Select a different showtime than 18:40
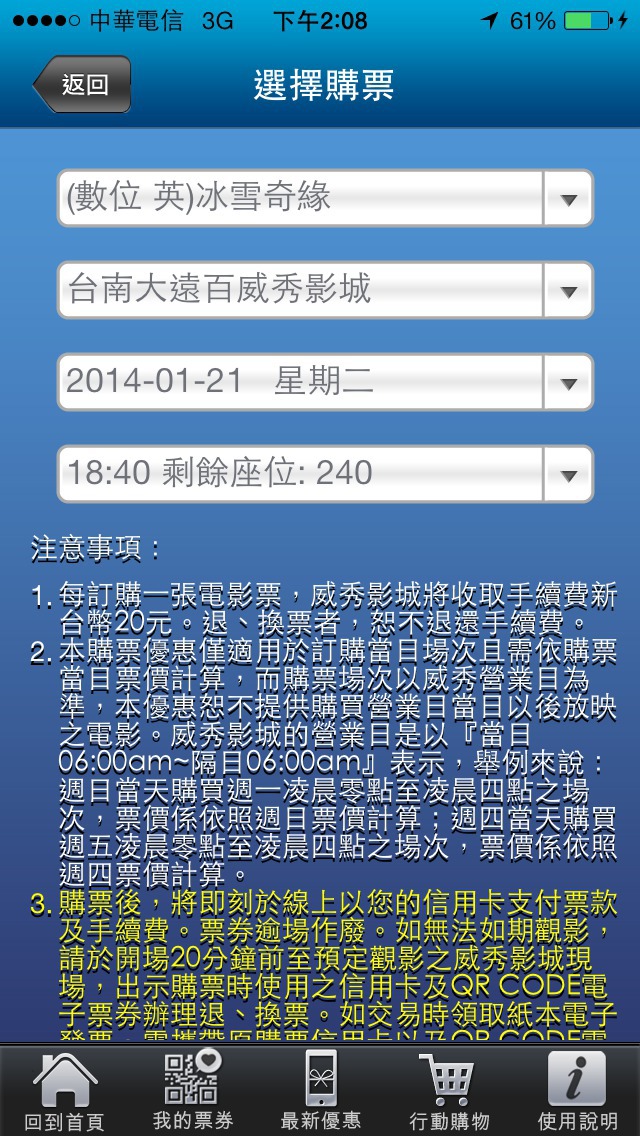 click(x=325, y=474)
